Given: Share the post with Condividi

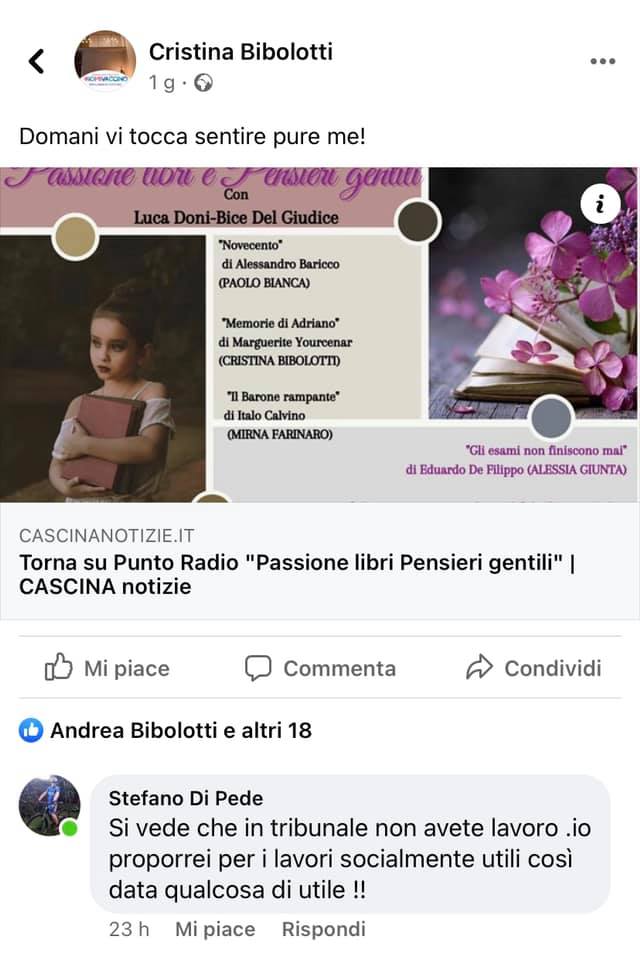Looking at the screenshot, I should click(x=534, y=668).
